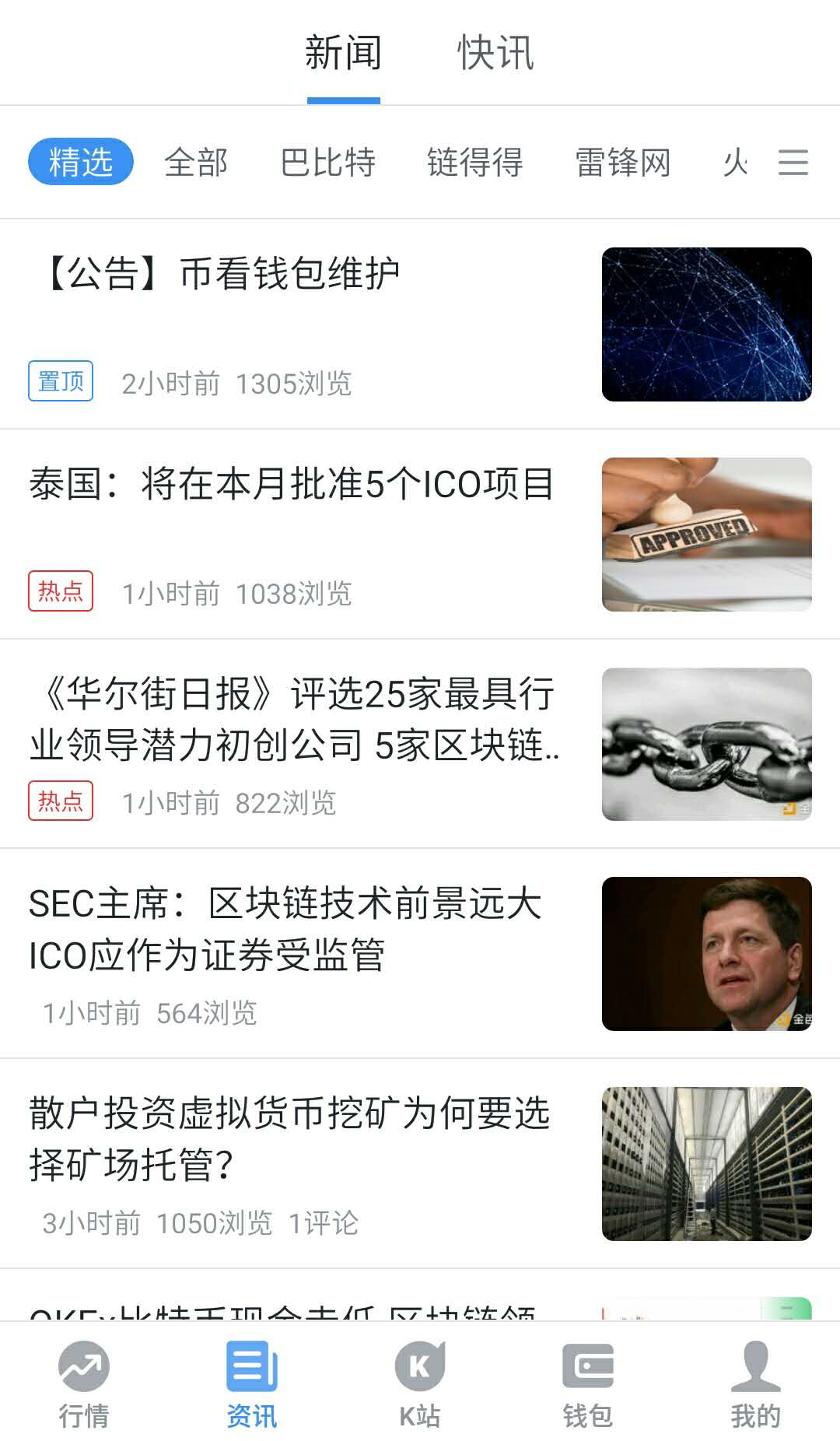Tap the 资讯 bottom tab
Viewport: 840px width, 1441px height.
point(251,1385)
